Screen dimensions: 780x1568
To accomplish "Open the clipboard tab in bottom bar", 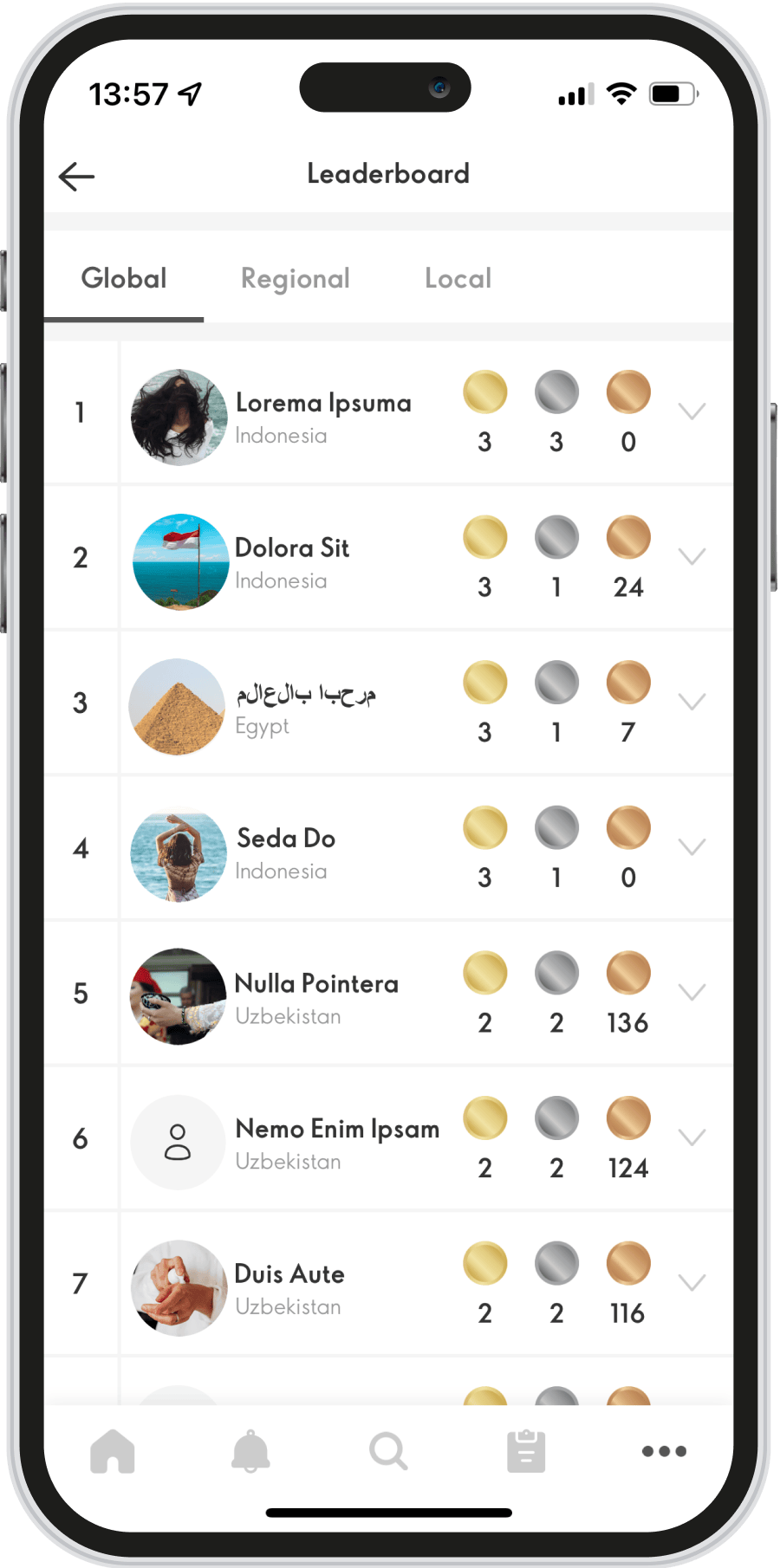I will tap(526, 1451).
